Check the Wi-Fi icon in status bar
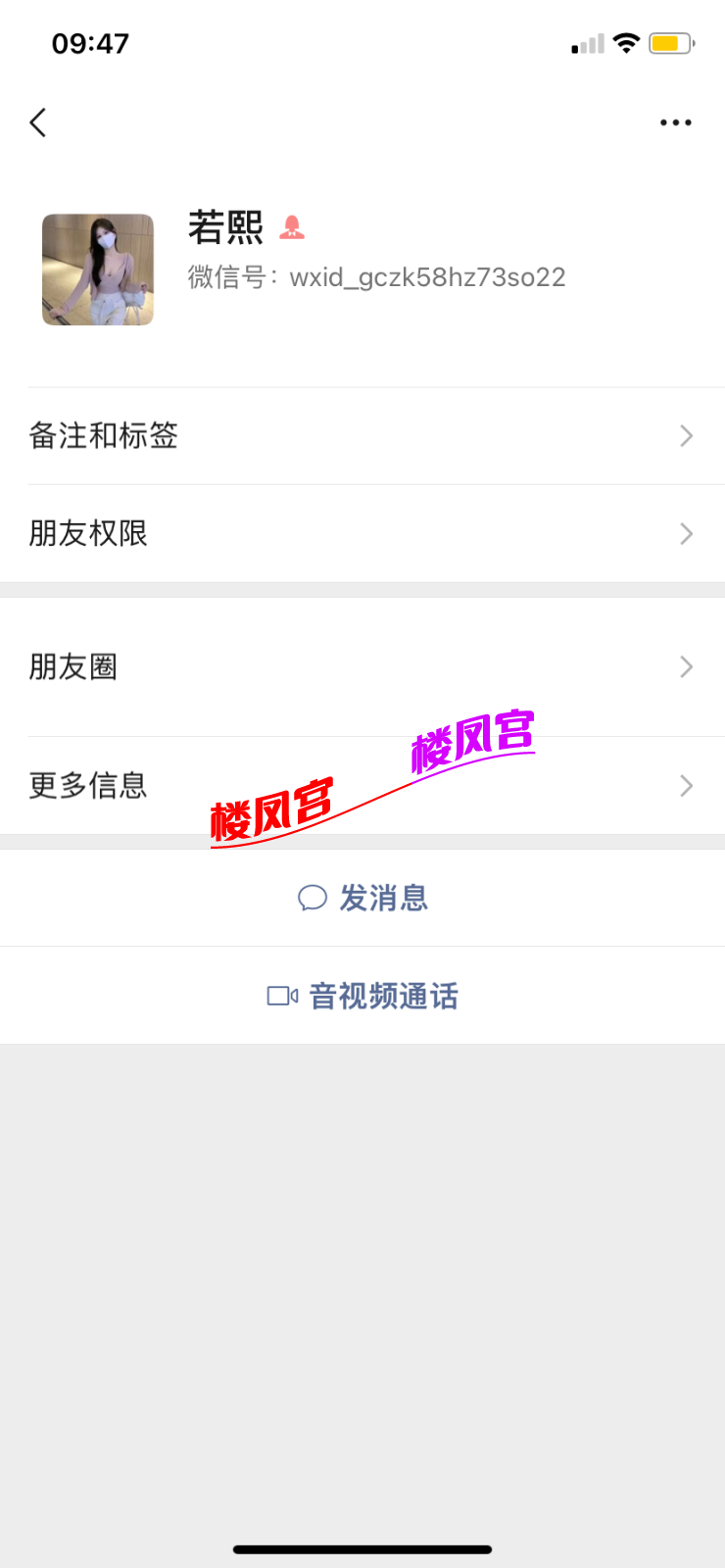The image size is (725, 1568). coord(625,42)
